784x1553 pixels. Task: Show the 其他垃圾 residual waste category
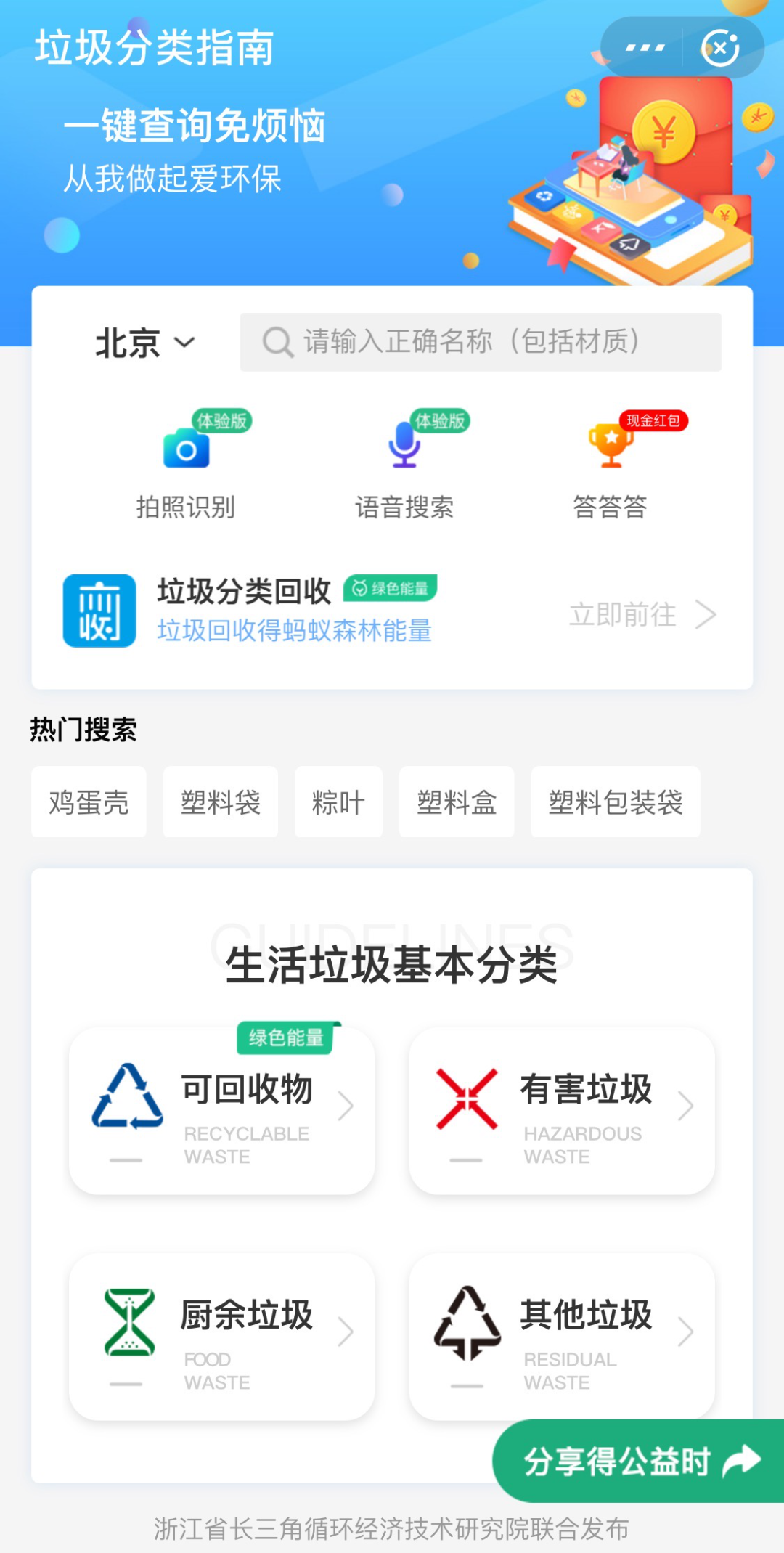click(561, 1334)
